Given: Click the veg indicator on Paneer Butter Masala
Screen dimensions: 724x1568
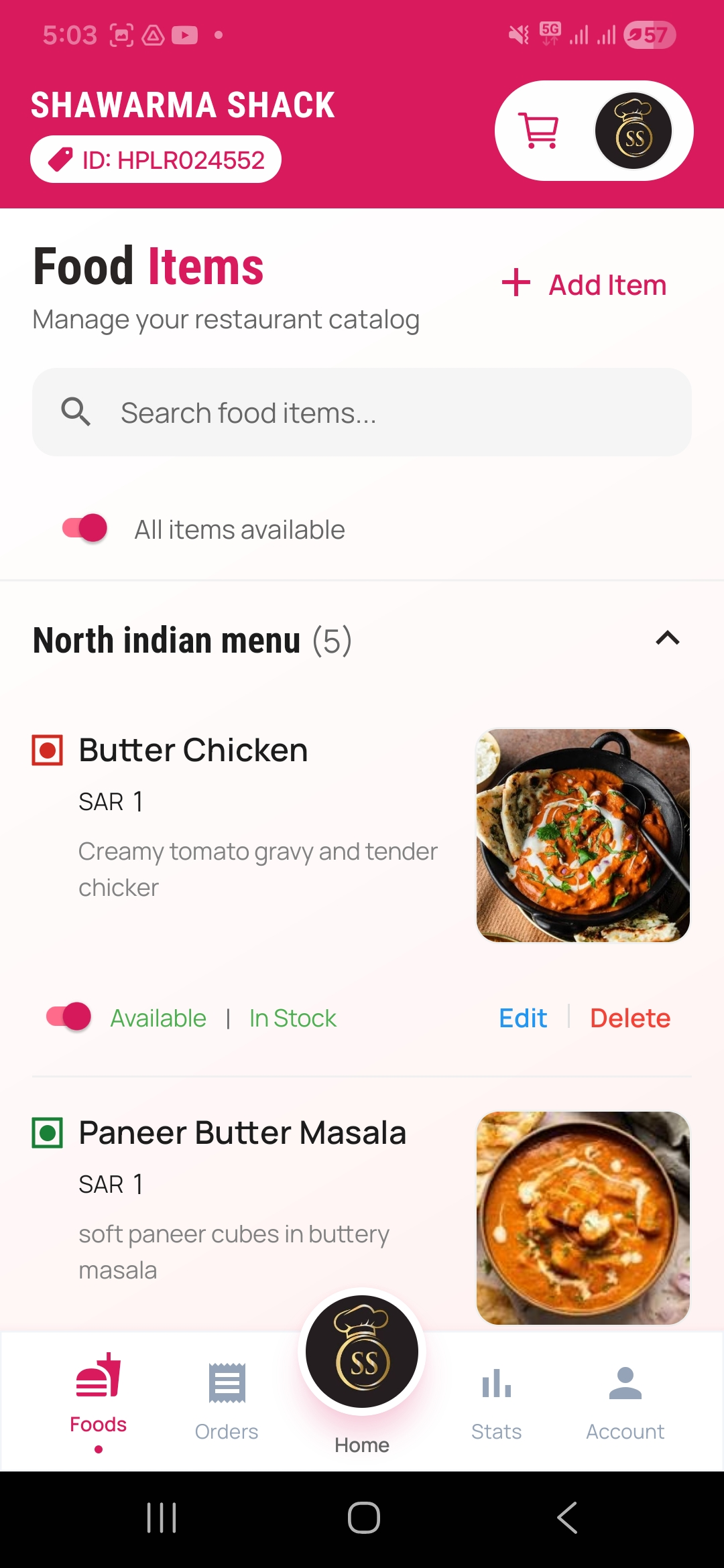Looking at the screenshot, I should tap(47, 1132).
